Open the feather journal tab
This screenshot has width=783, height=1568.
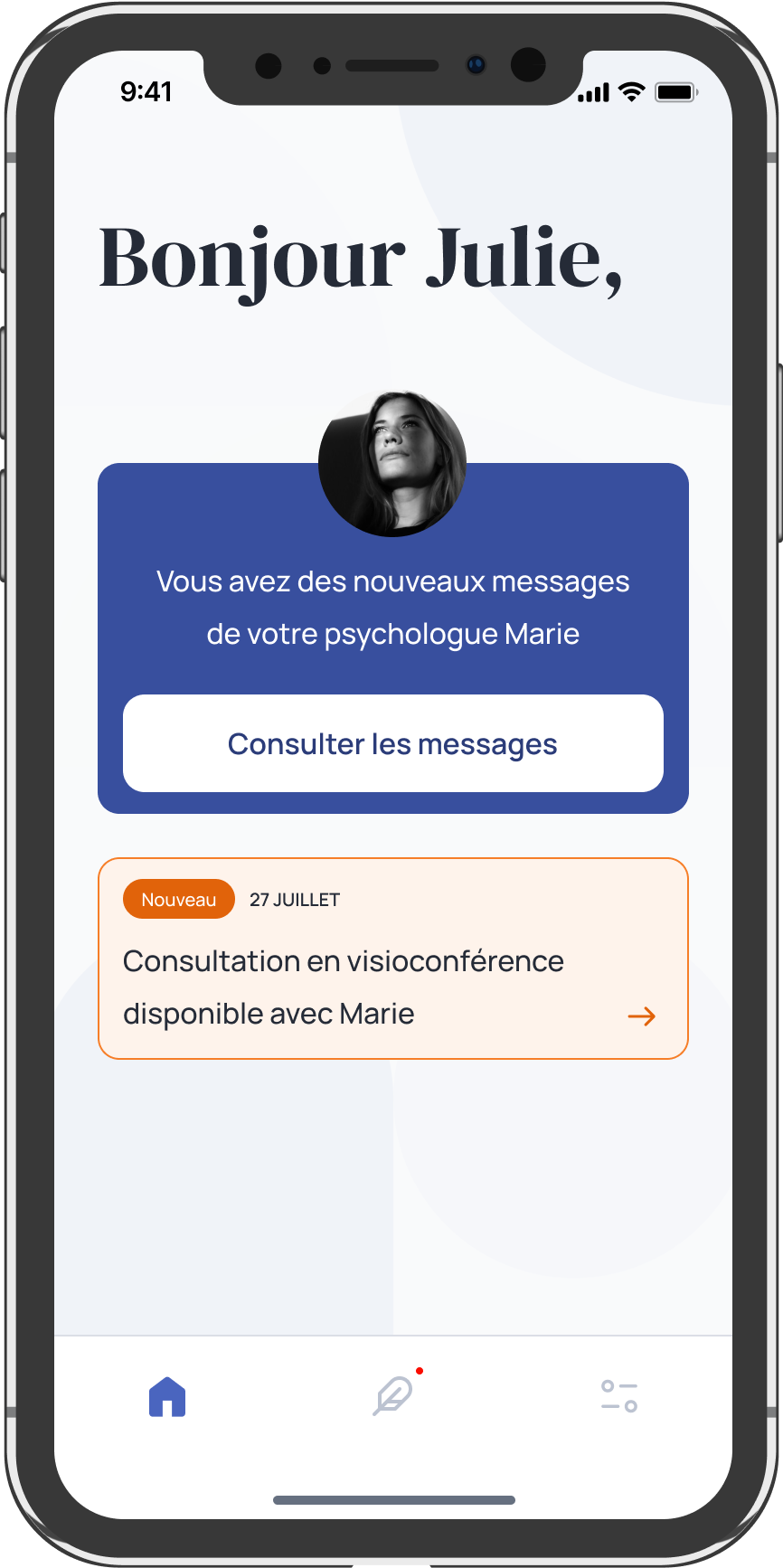392,1397
